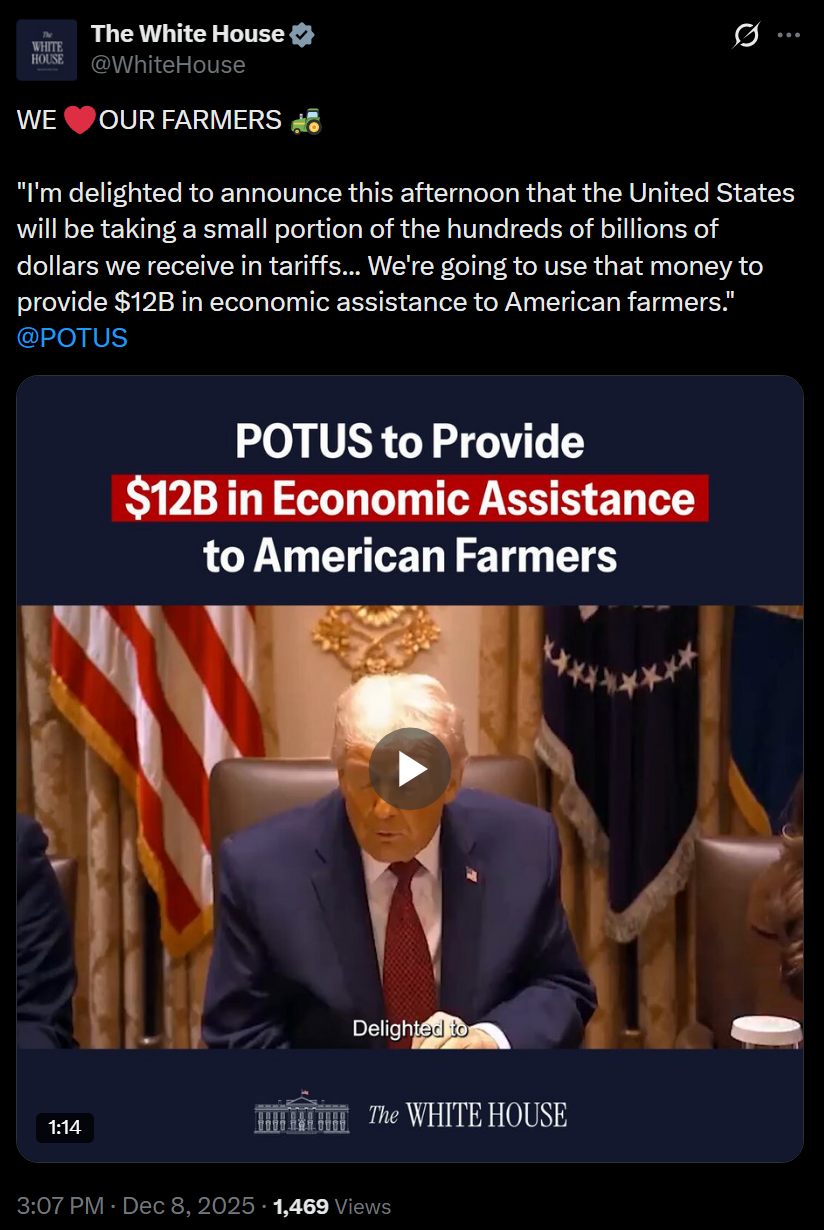
Task: Open The White House profile picture
Action: [46, 49]
